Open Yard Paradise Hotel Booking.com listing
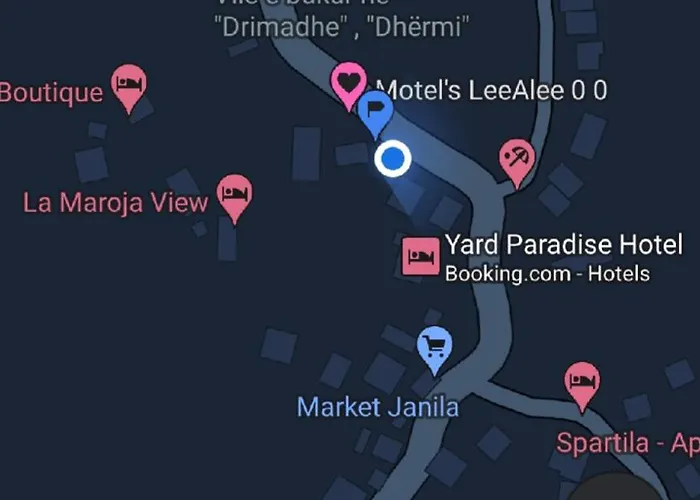The width and height of the screenshot is (700, 500). (421, 257)
